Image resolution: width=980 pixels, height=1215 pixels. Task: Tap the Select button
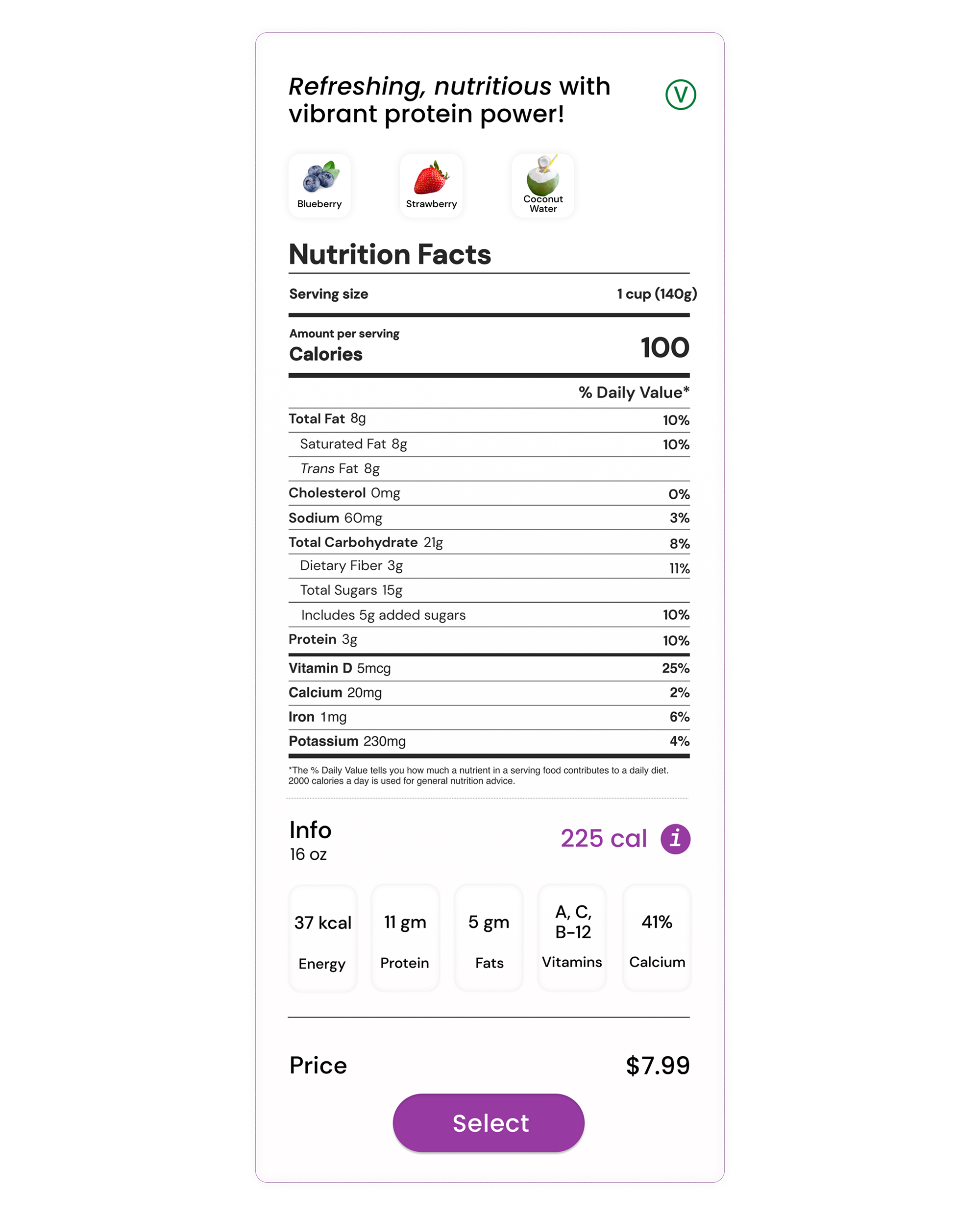tap(489, 1122)
